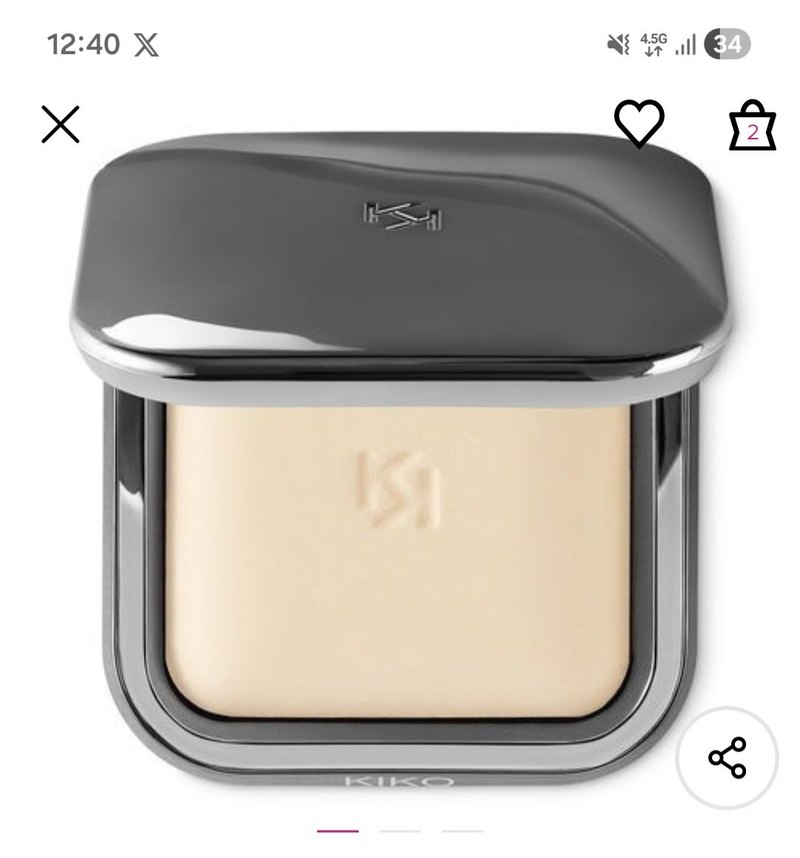
Task: Add this powder to favorites
Action: pos(638,124)
